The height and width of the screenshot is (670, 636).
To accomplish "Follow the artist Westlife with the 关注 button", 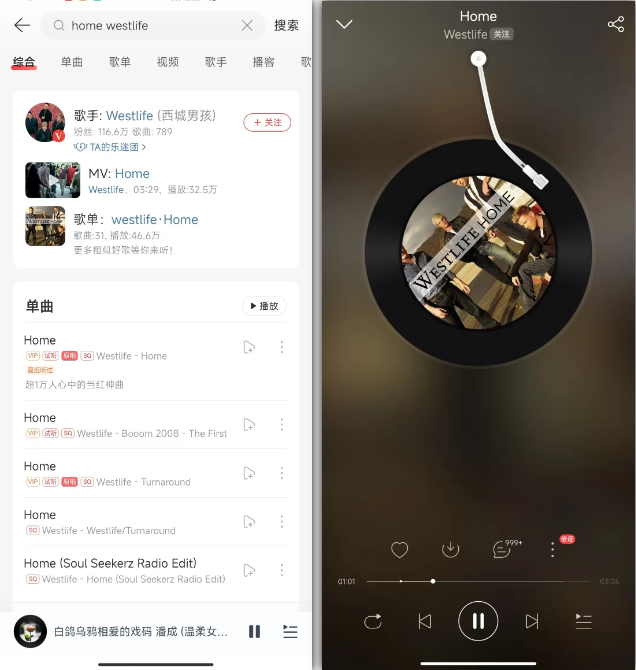I will click(267, 122).
